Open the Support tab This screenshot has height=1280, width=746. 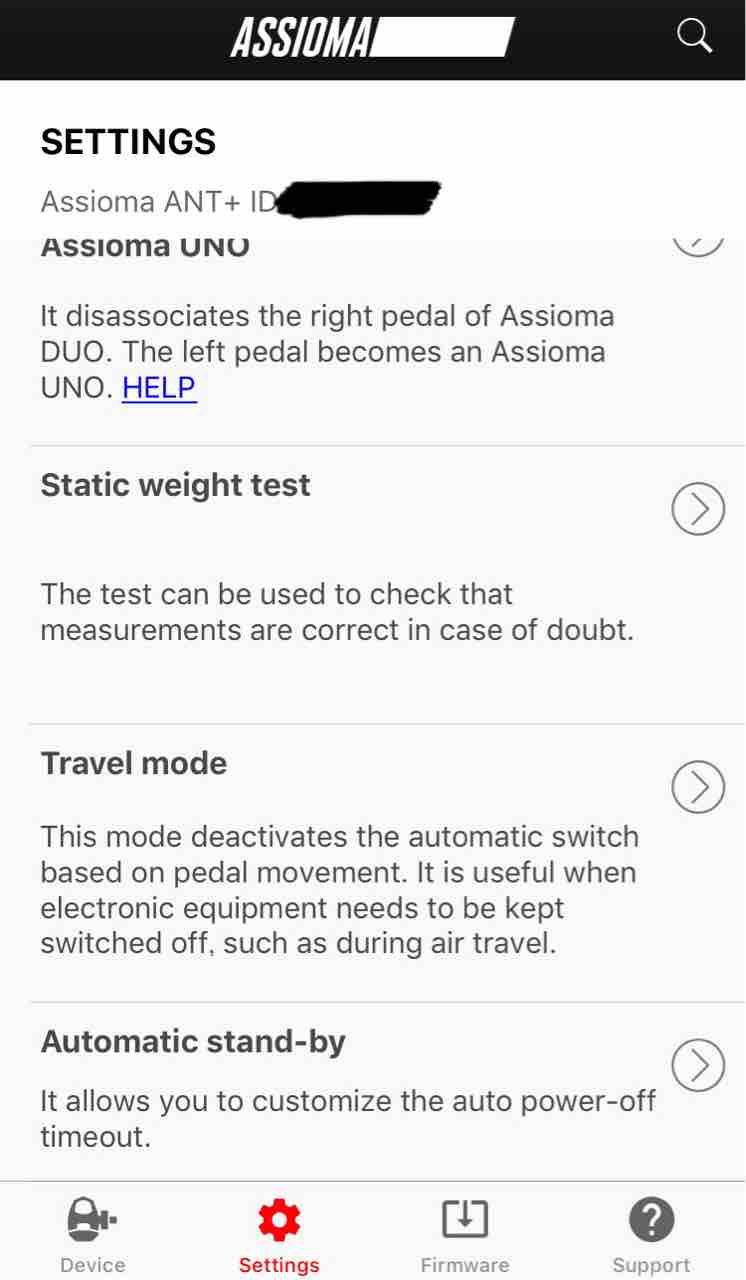click(x=651, y=1236)
